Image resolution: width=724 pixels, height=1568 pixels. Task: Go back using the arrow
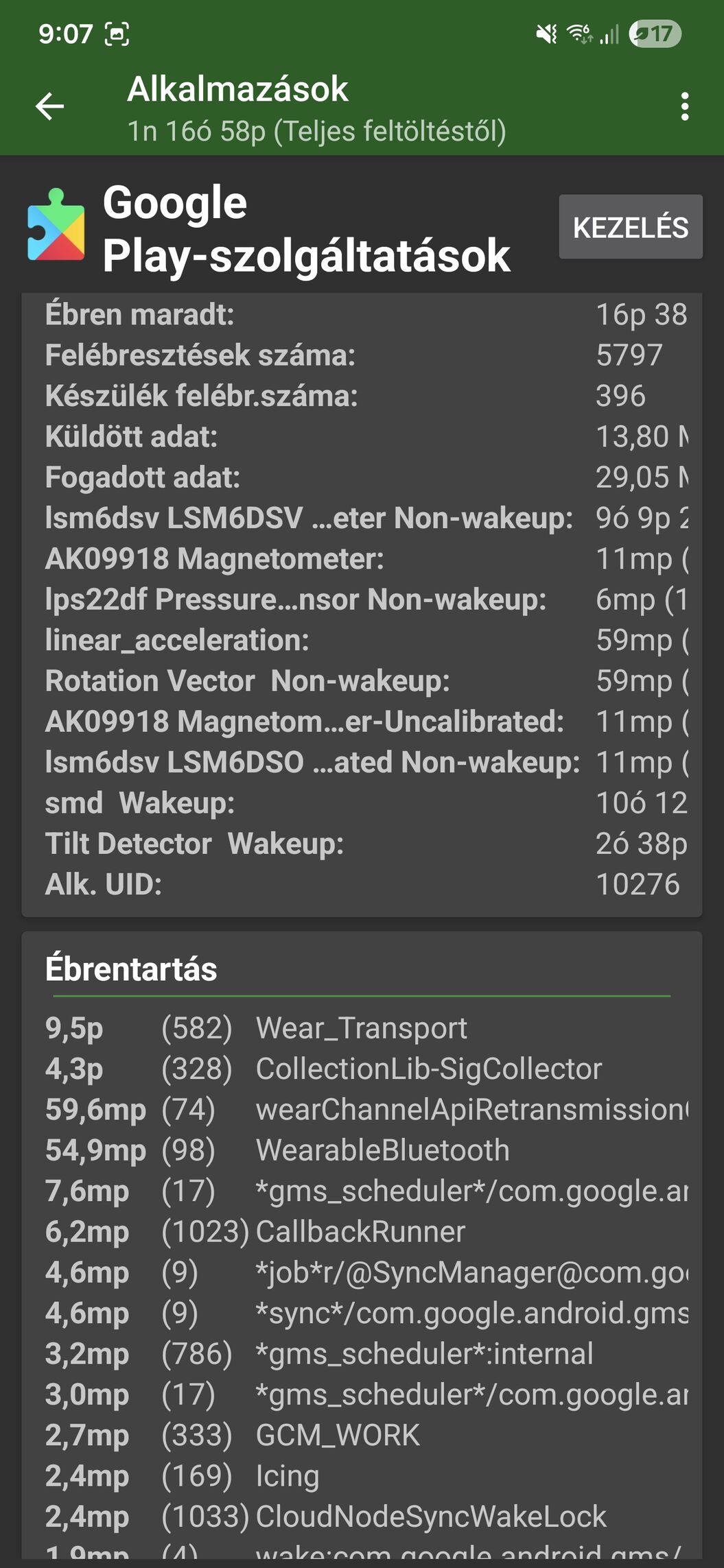pos(49,107)
